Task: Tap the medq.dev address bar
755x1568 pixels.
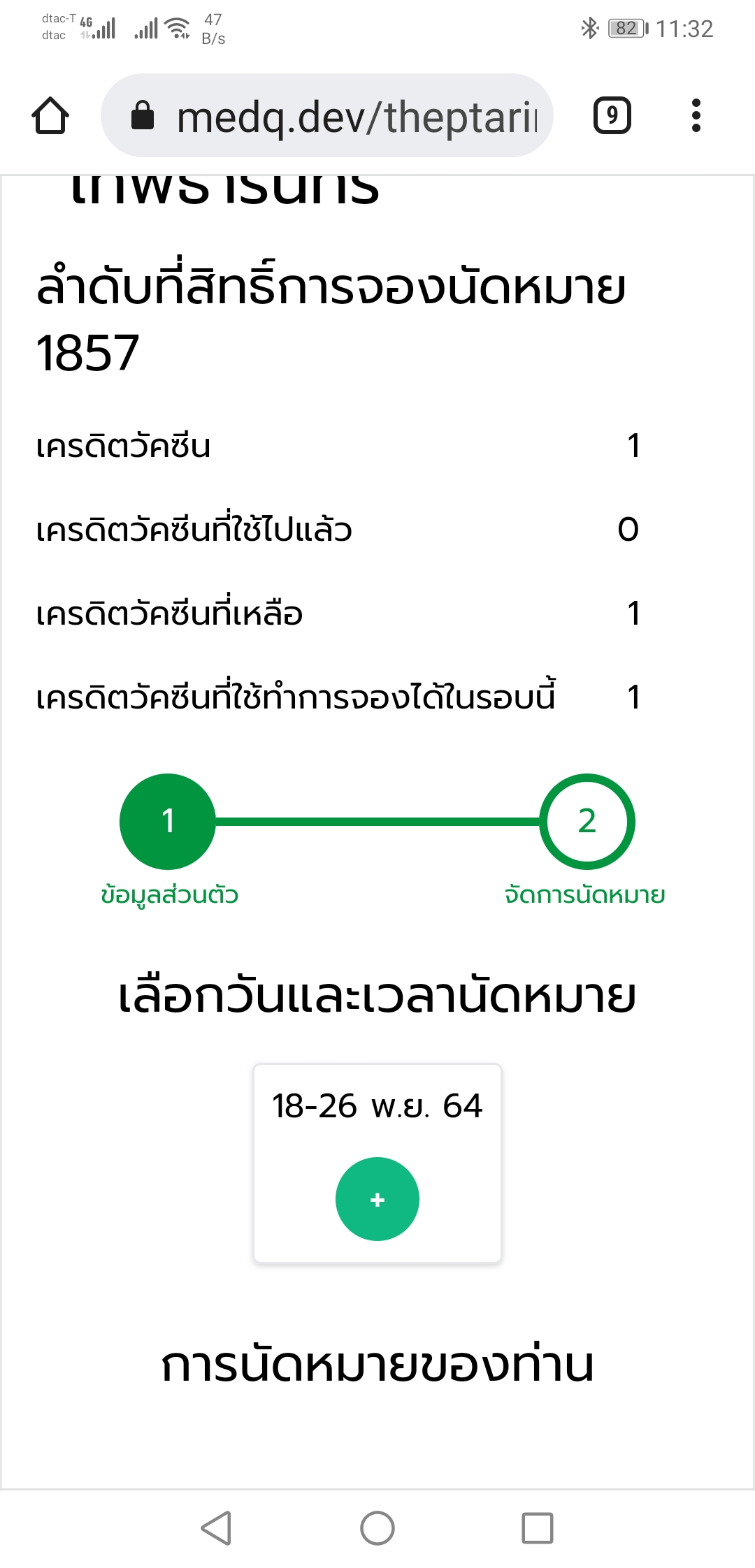Action: (x=327, y=115)
